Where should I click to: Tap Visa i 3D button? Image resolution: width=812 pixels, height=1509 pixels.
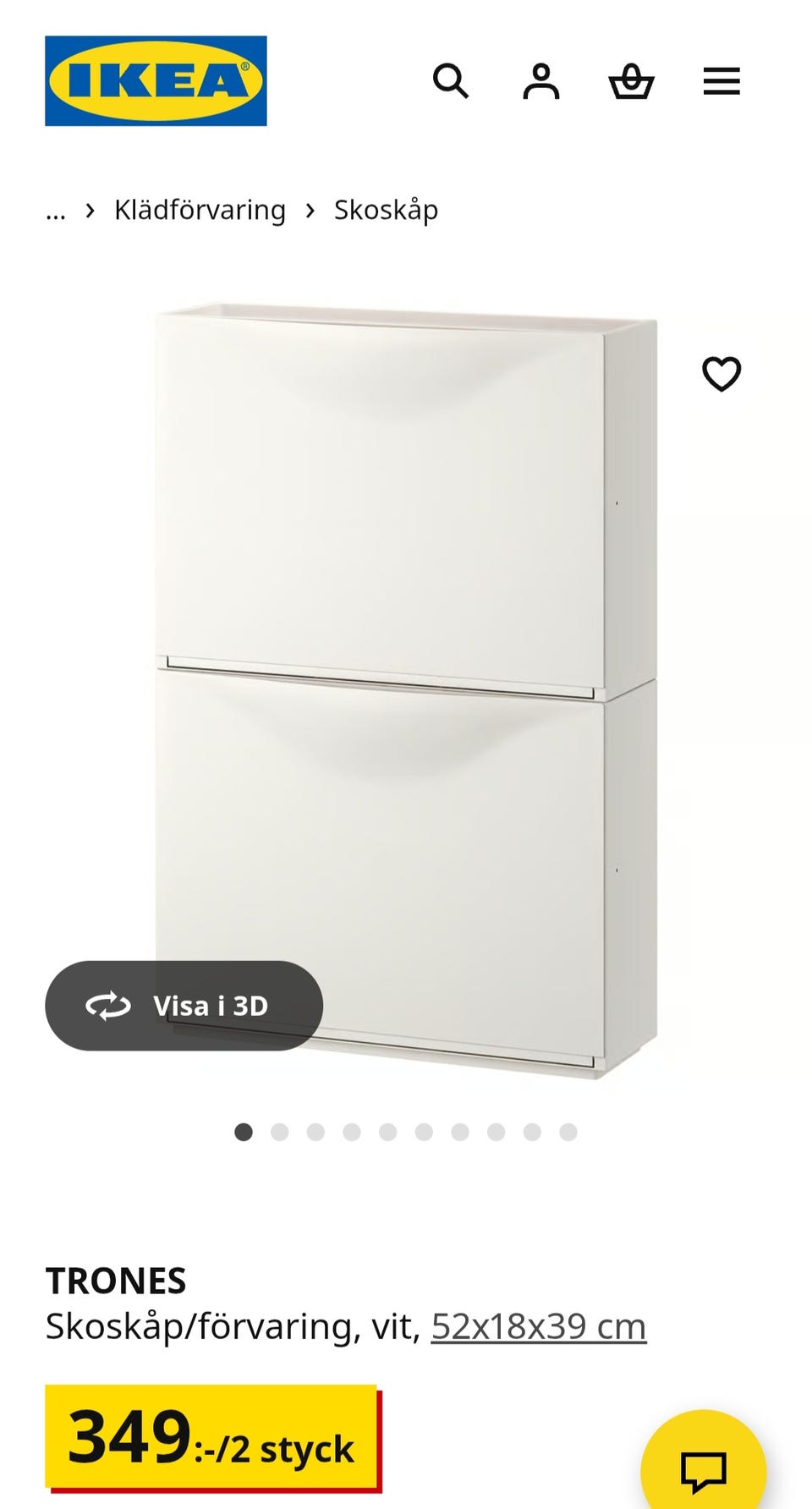[184, 1006]
